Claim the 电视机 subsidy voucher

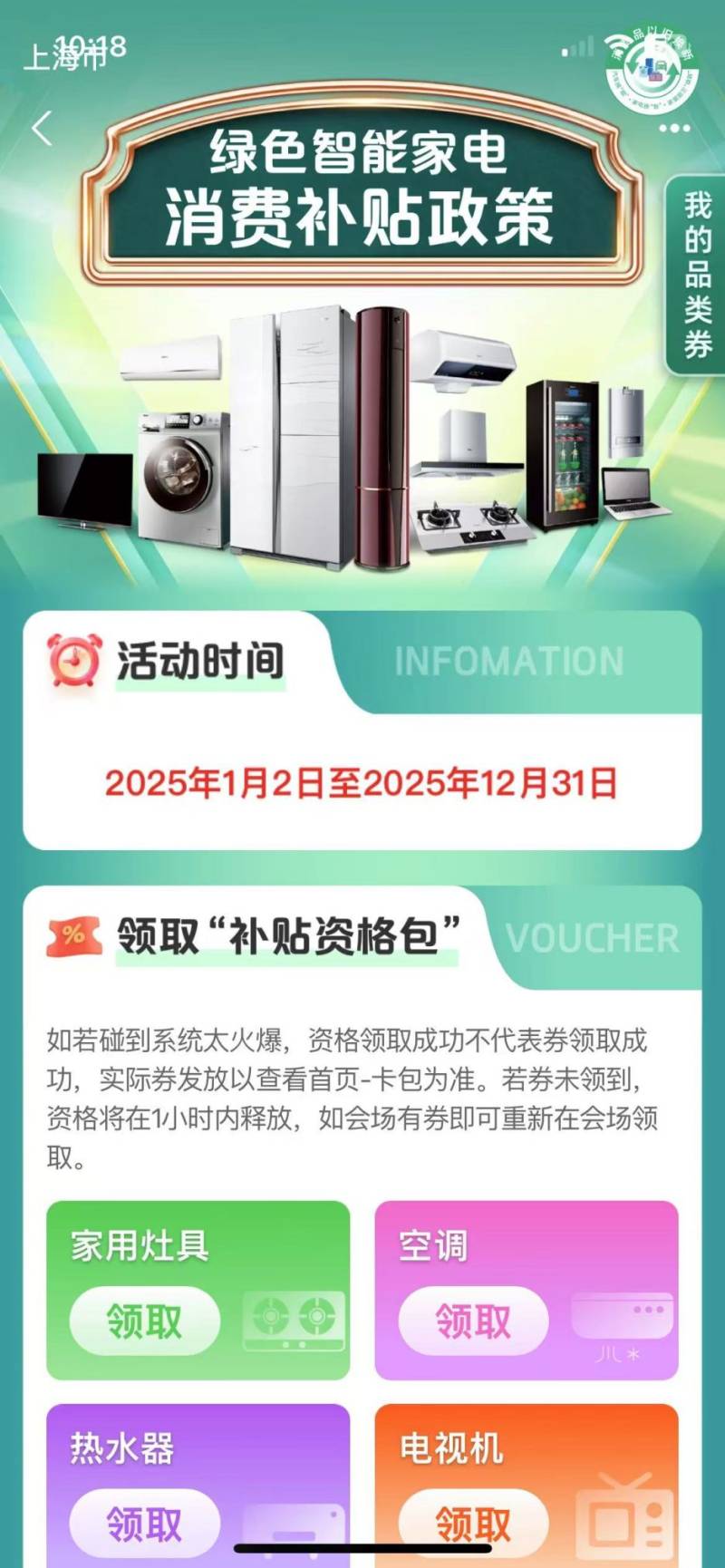coord(473,1524)
